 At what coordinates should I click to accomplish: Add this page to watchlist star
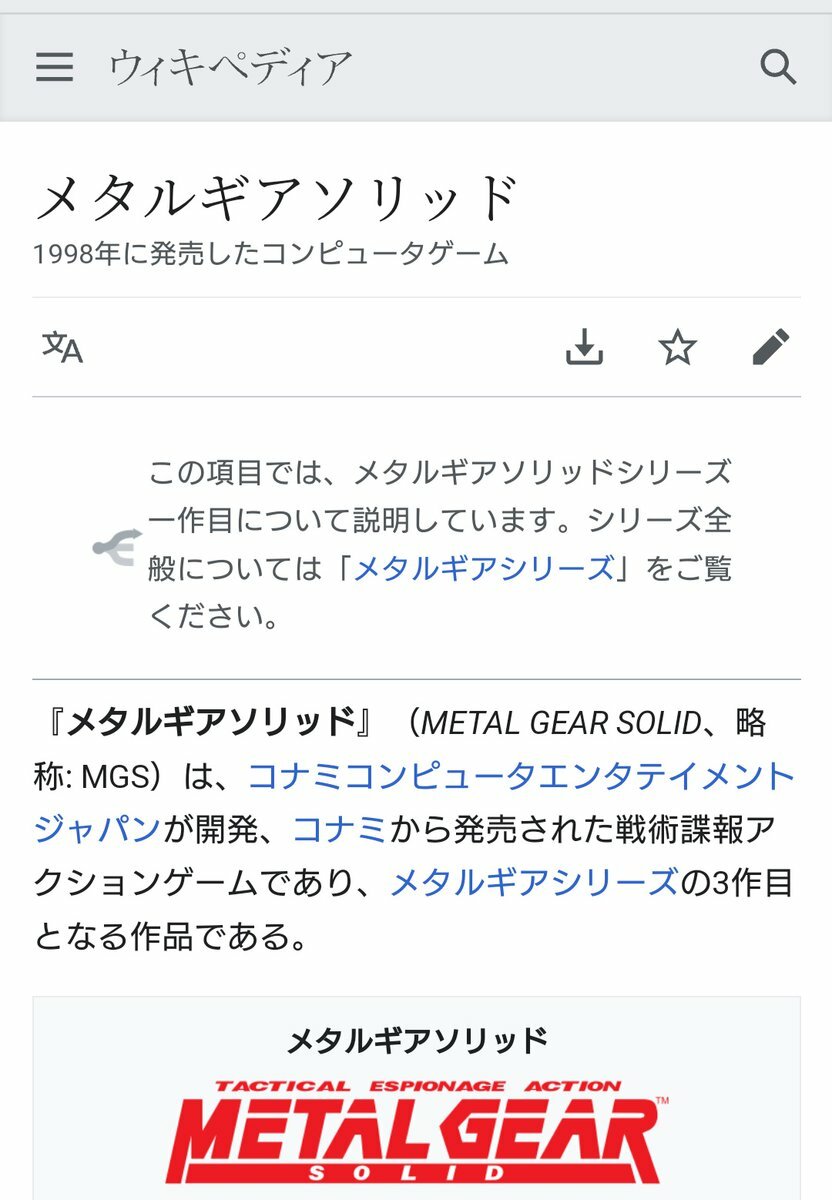(x=677, y=347)
